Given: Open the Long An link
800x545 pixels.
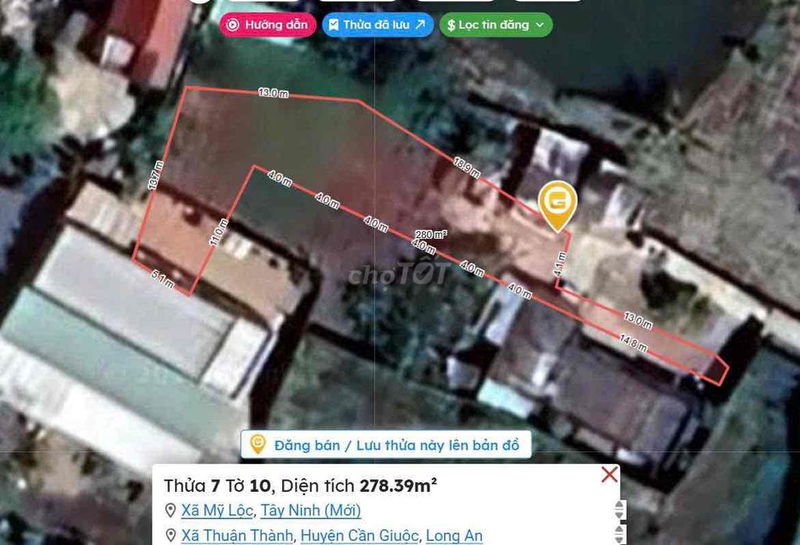Looking at the screenshot, I should (x=454, y=535).
